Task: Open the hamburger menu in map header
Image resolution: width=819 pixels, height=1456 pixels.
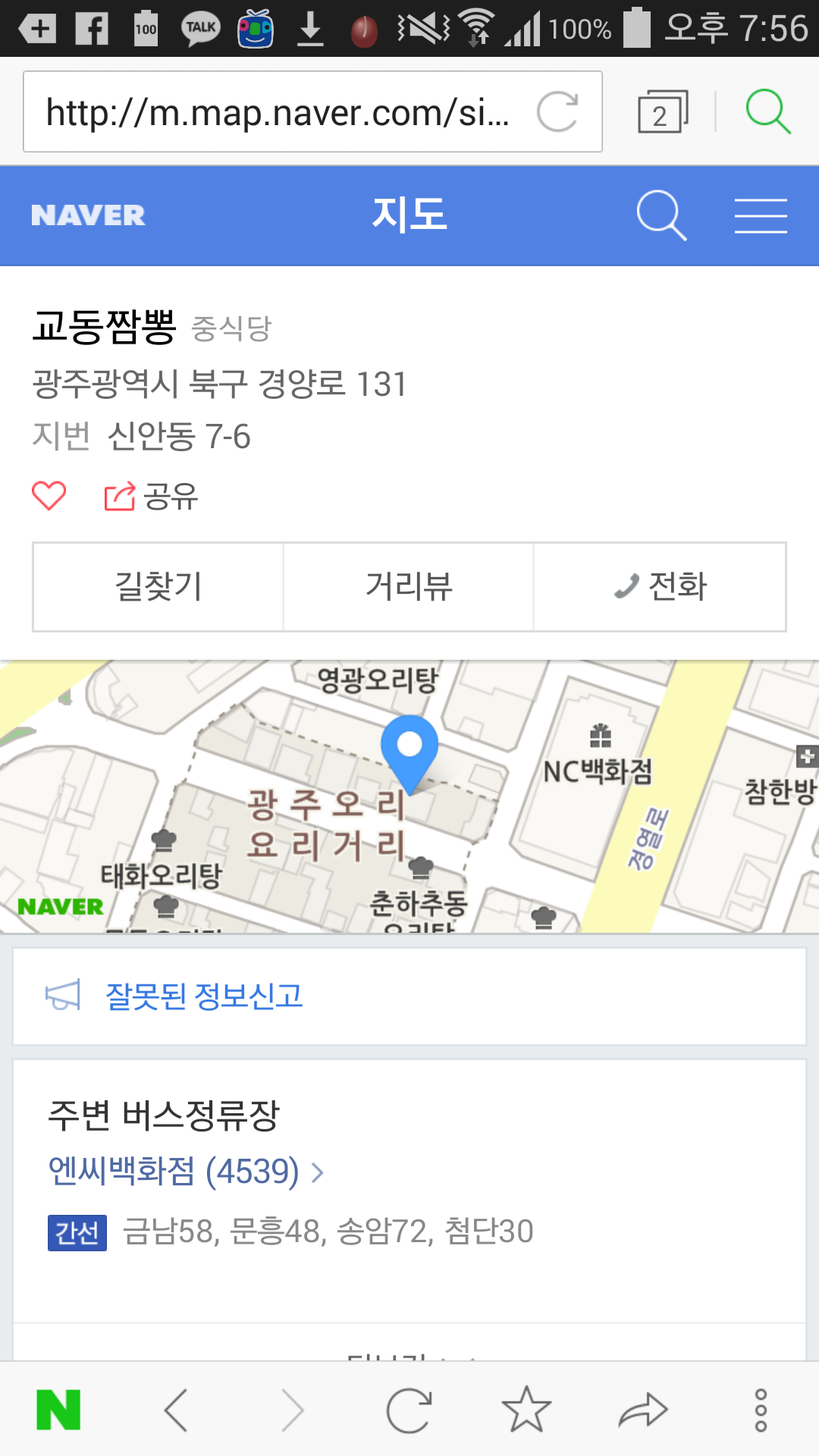Action: 761,215
